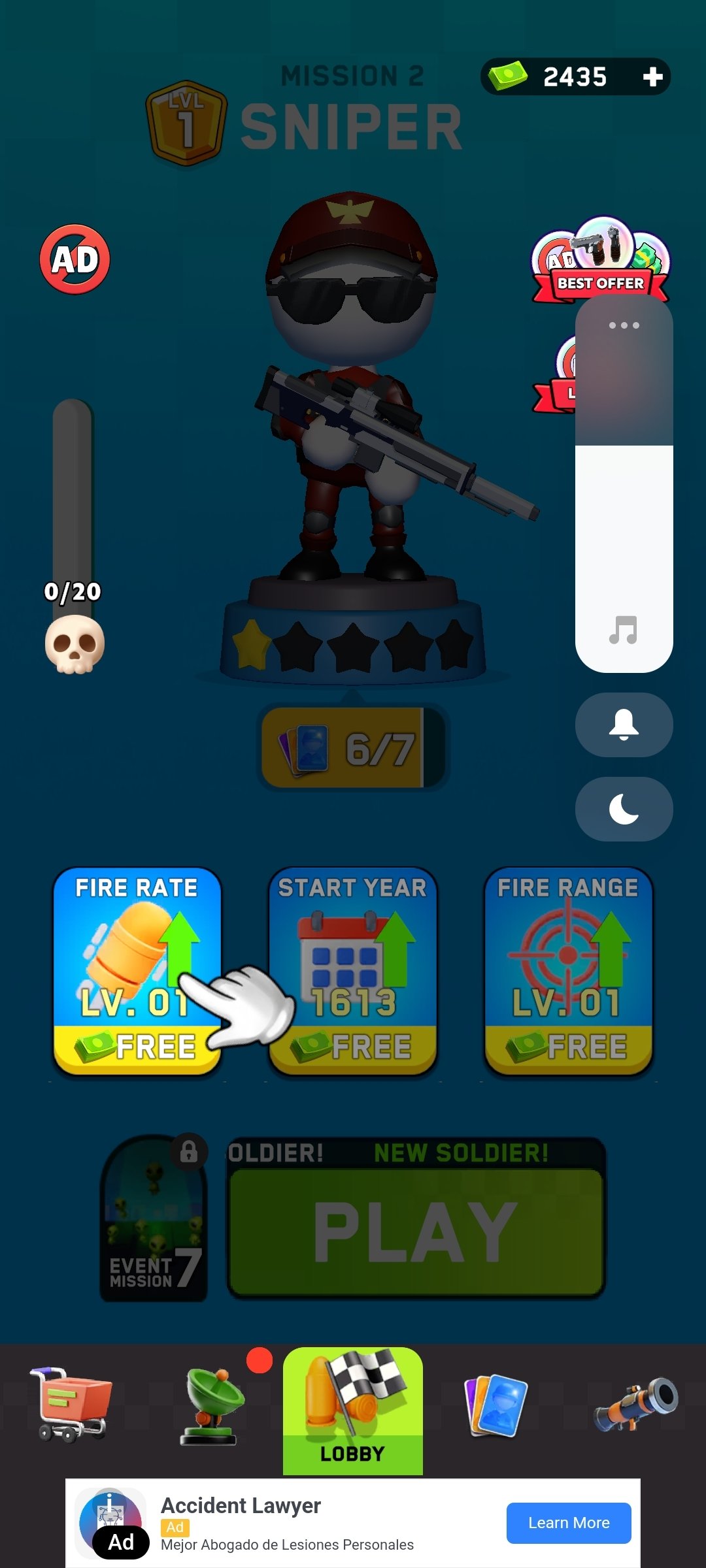Add more cash with the plus button
706x1568 pixels.
click(652, 77)
